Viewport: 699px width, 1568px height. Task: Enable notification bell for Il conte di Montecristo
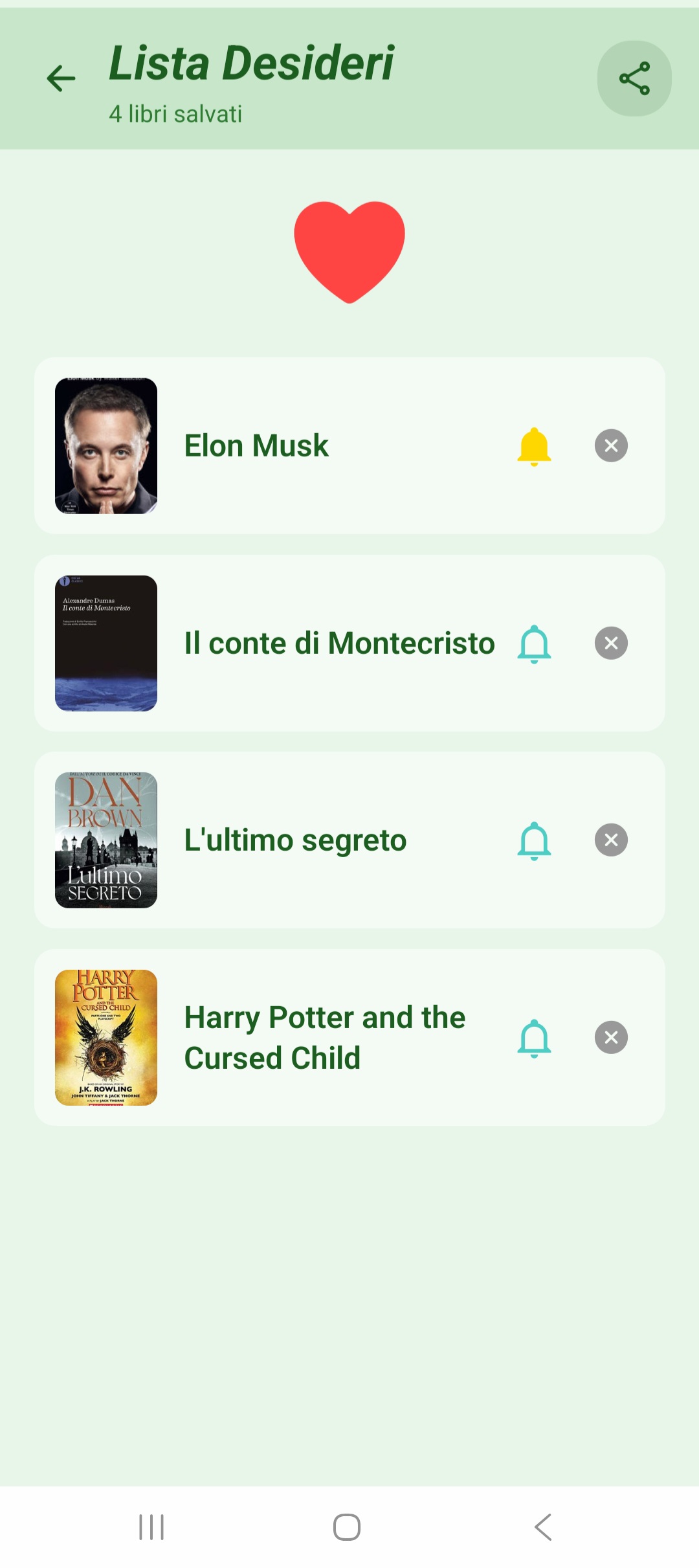coord(534,644)
